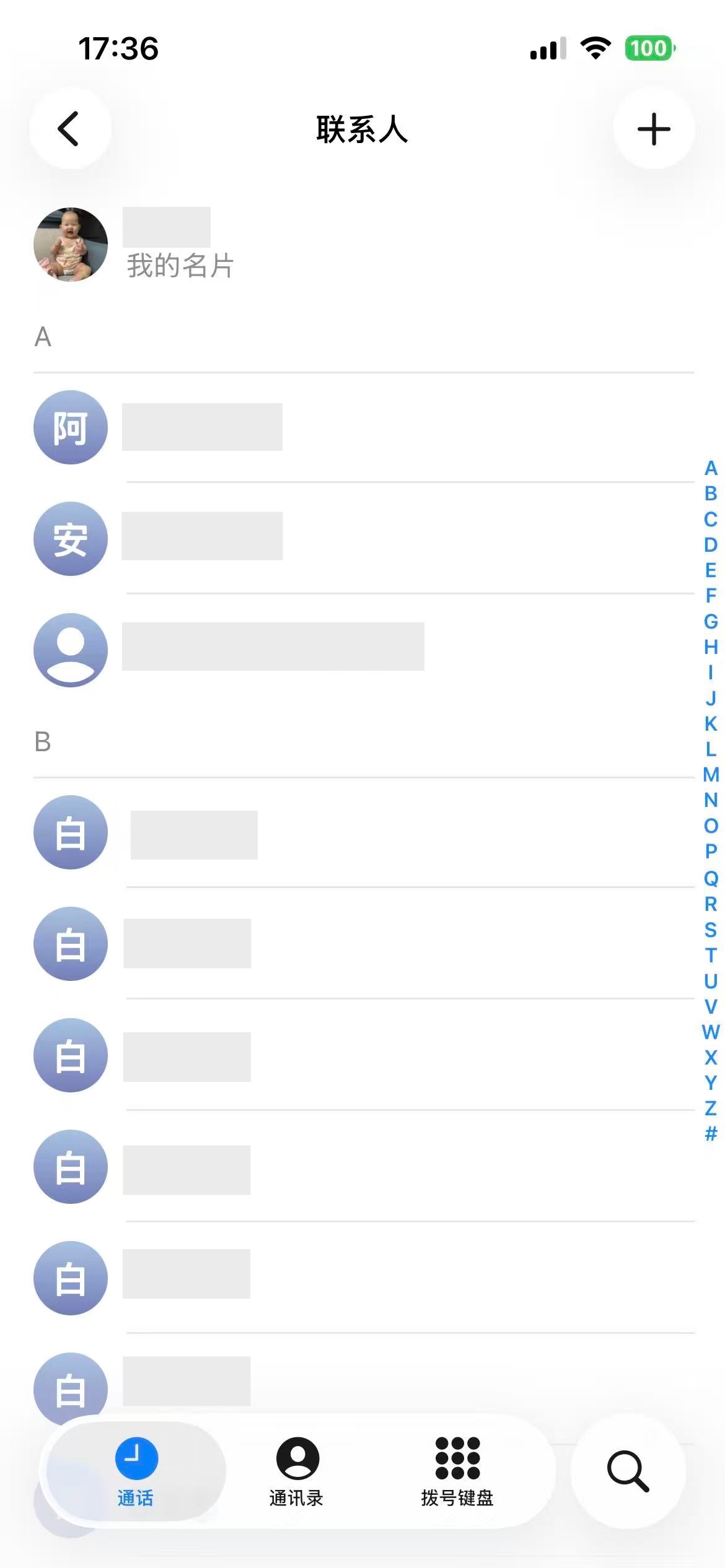Search contacts with the magnifier button
Screen dimensions: 725x1568
click(628, 1470)
